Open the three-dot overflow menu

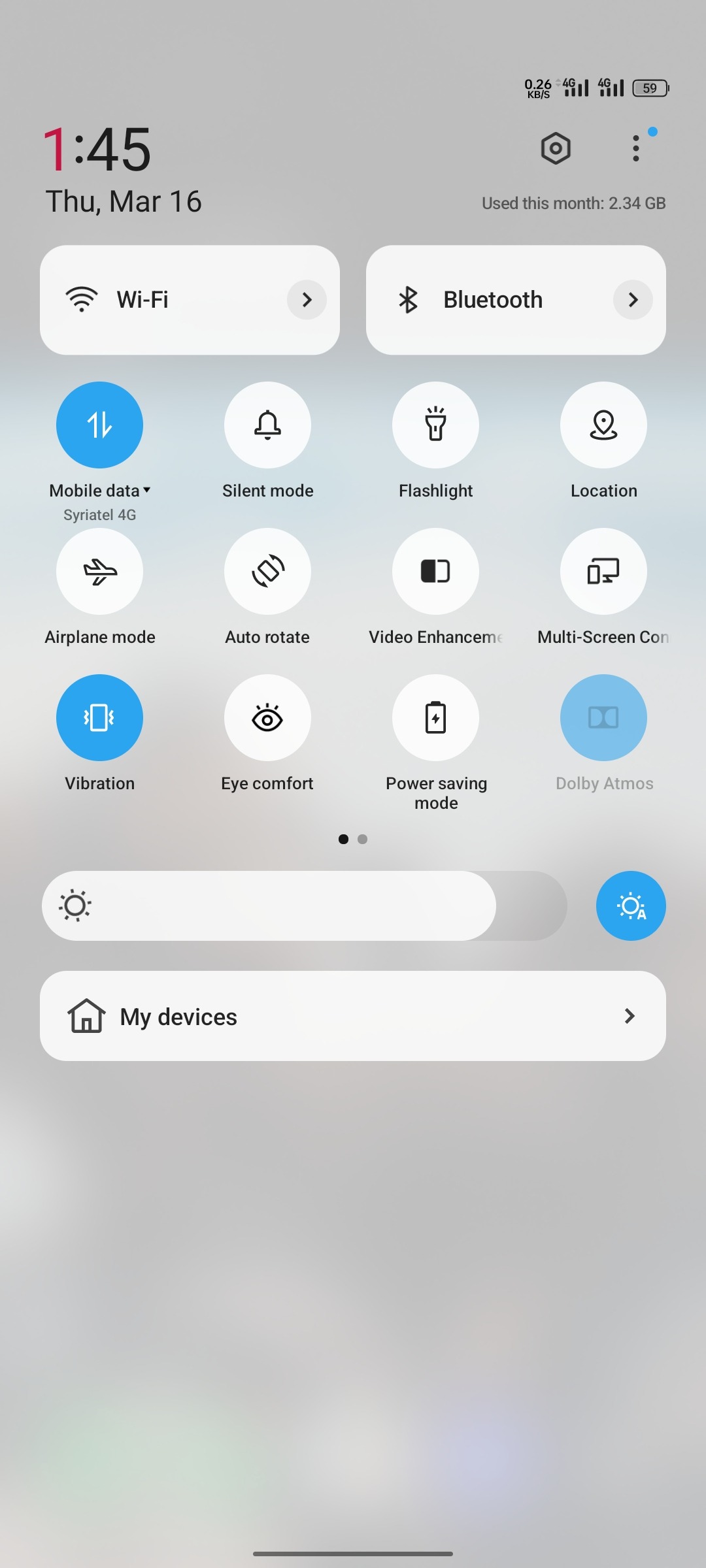click(x=635, y=148)
